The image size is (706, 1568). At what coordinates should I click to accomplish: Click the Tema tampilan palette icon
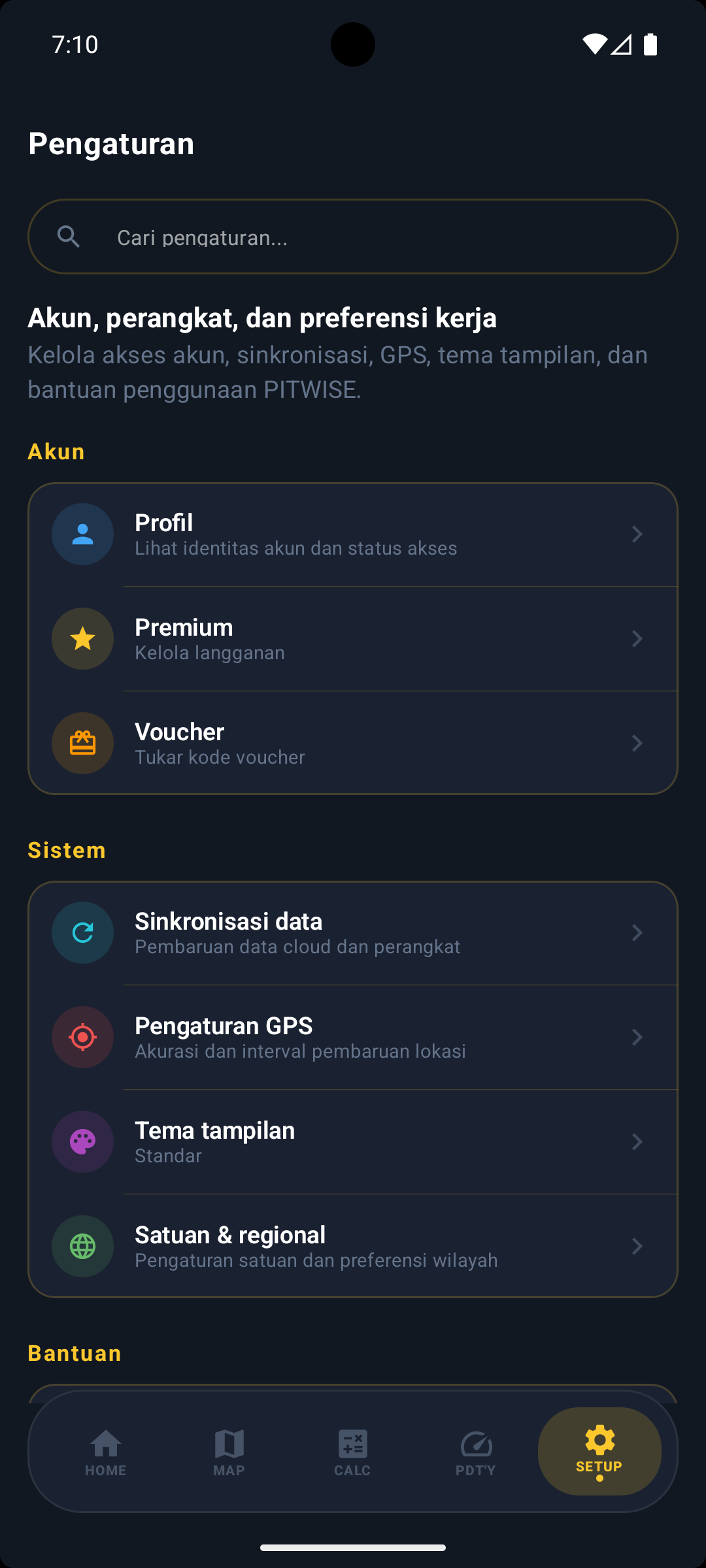(82, 1141)
